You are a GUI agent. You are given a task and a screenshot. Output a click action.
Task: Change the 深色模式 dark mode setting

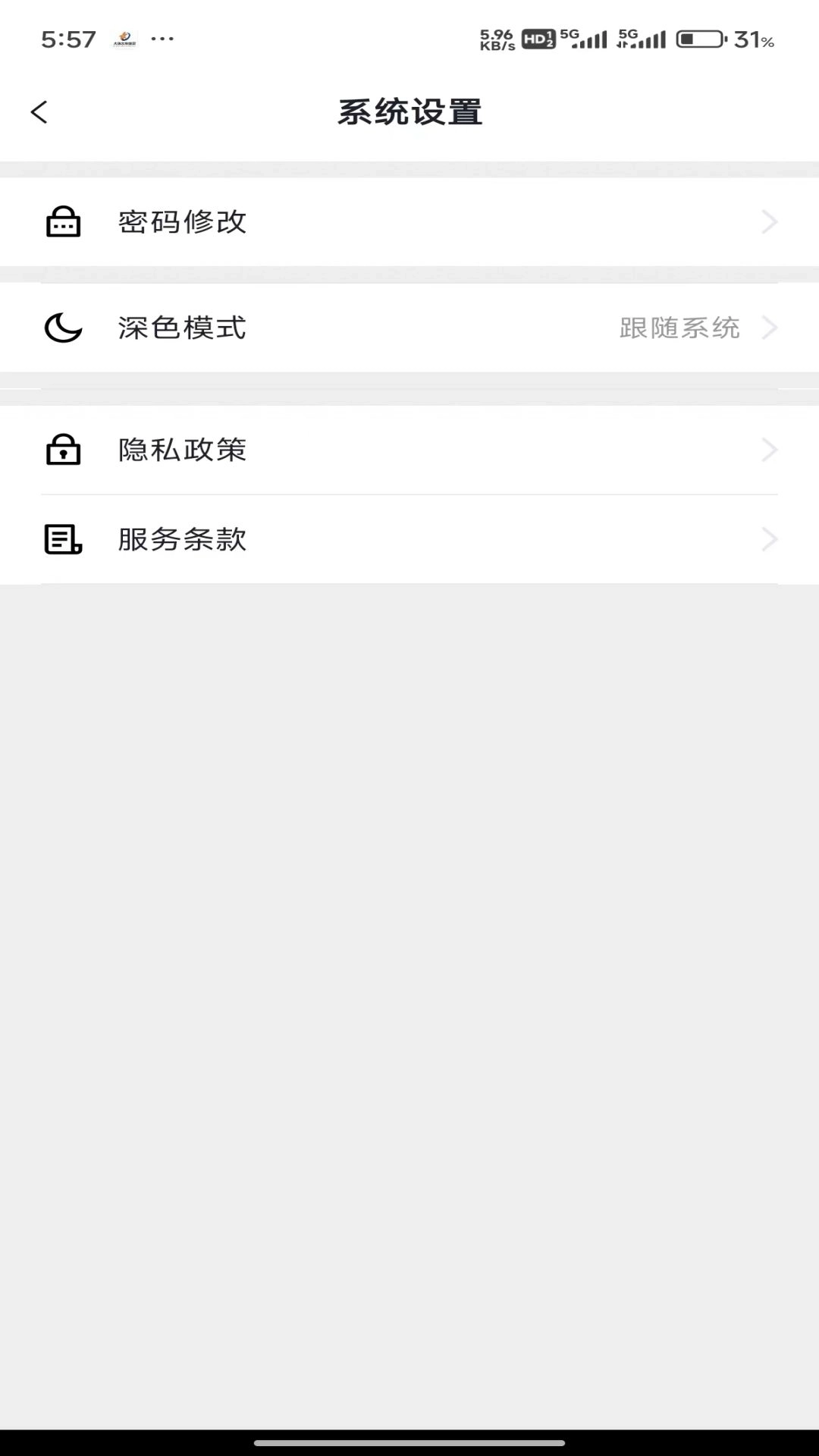pyautogui.click(x=409, y=328)
